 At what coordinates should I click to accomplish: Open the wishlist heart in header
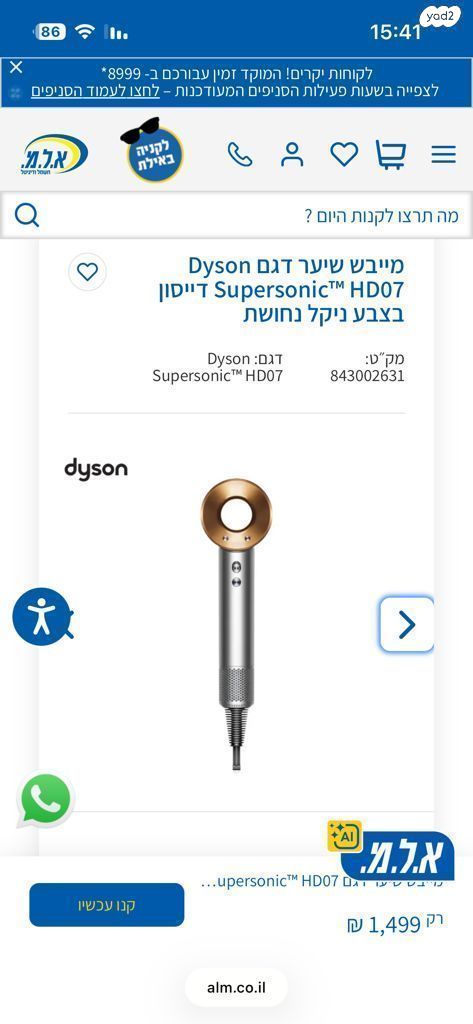(344, 155)
